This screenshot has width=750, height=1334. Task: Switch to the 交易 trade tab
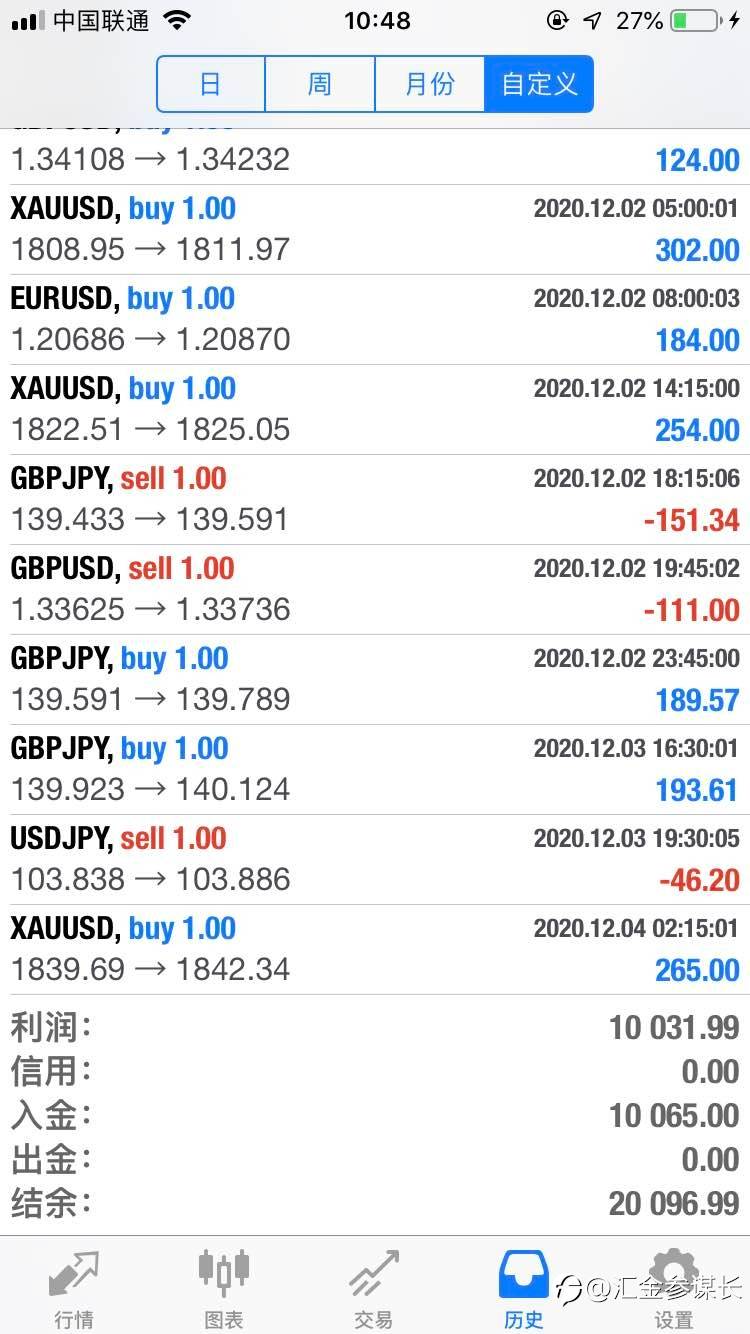374,1288
